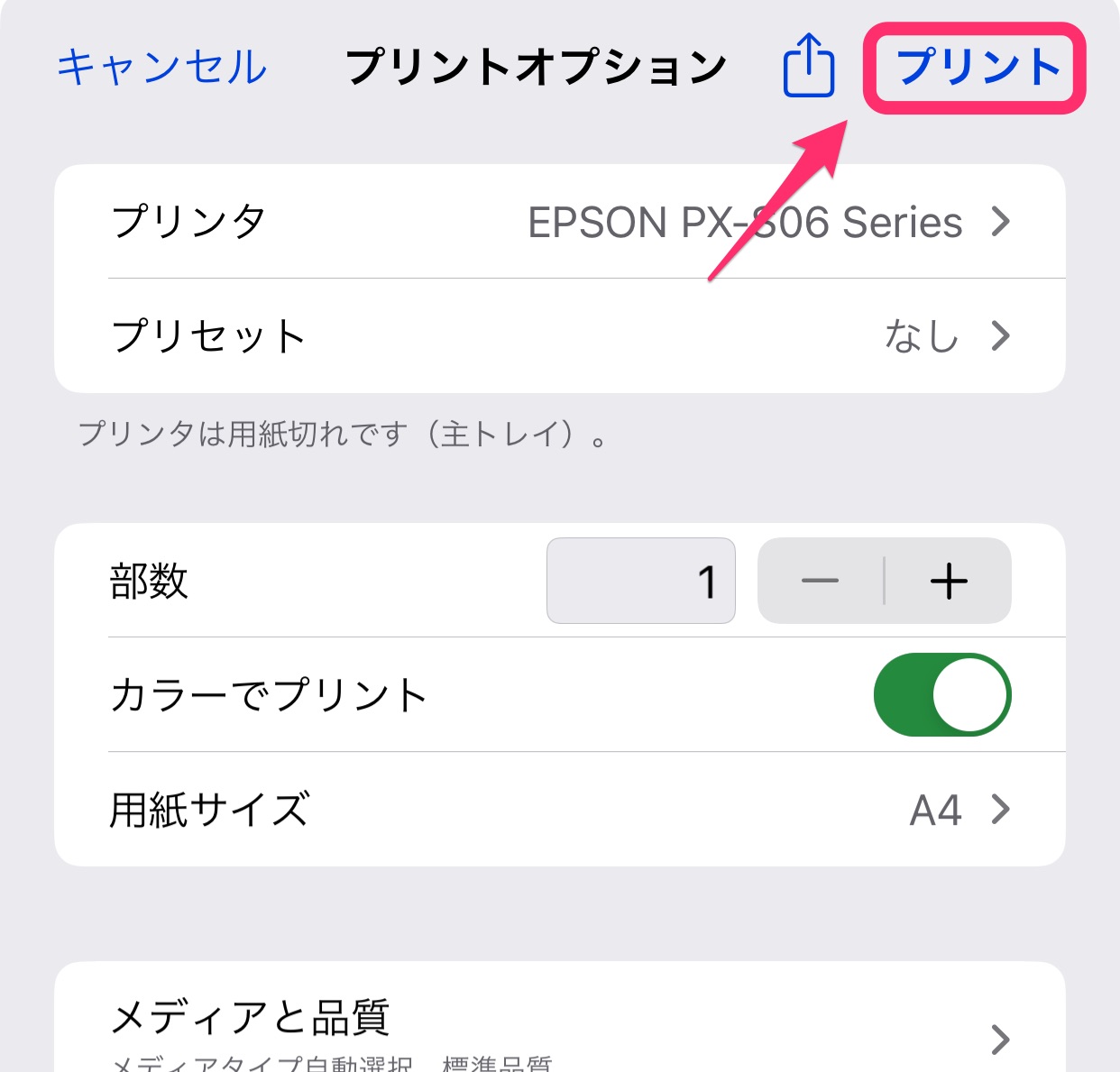Toggle カラーでプリント off
1120x1072 pixels.
[x=941, y=695]
